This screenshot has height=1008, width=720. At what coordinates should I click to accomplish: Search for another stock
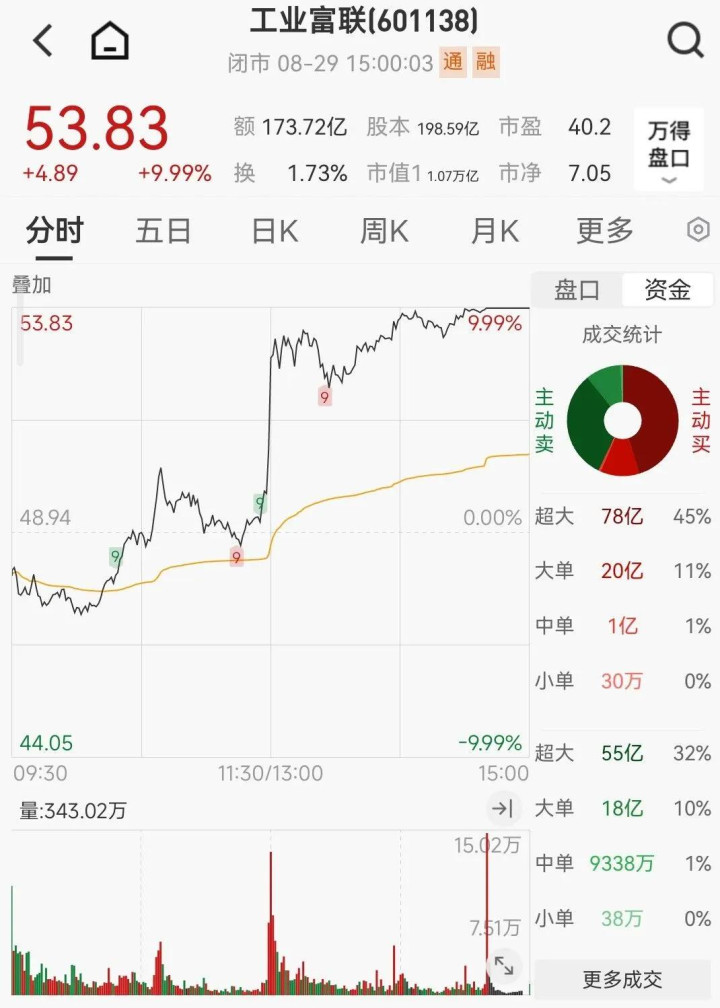point(685,41)
